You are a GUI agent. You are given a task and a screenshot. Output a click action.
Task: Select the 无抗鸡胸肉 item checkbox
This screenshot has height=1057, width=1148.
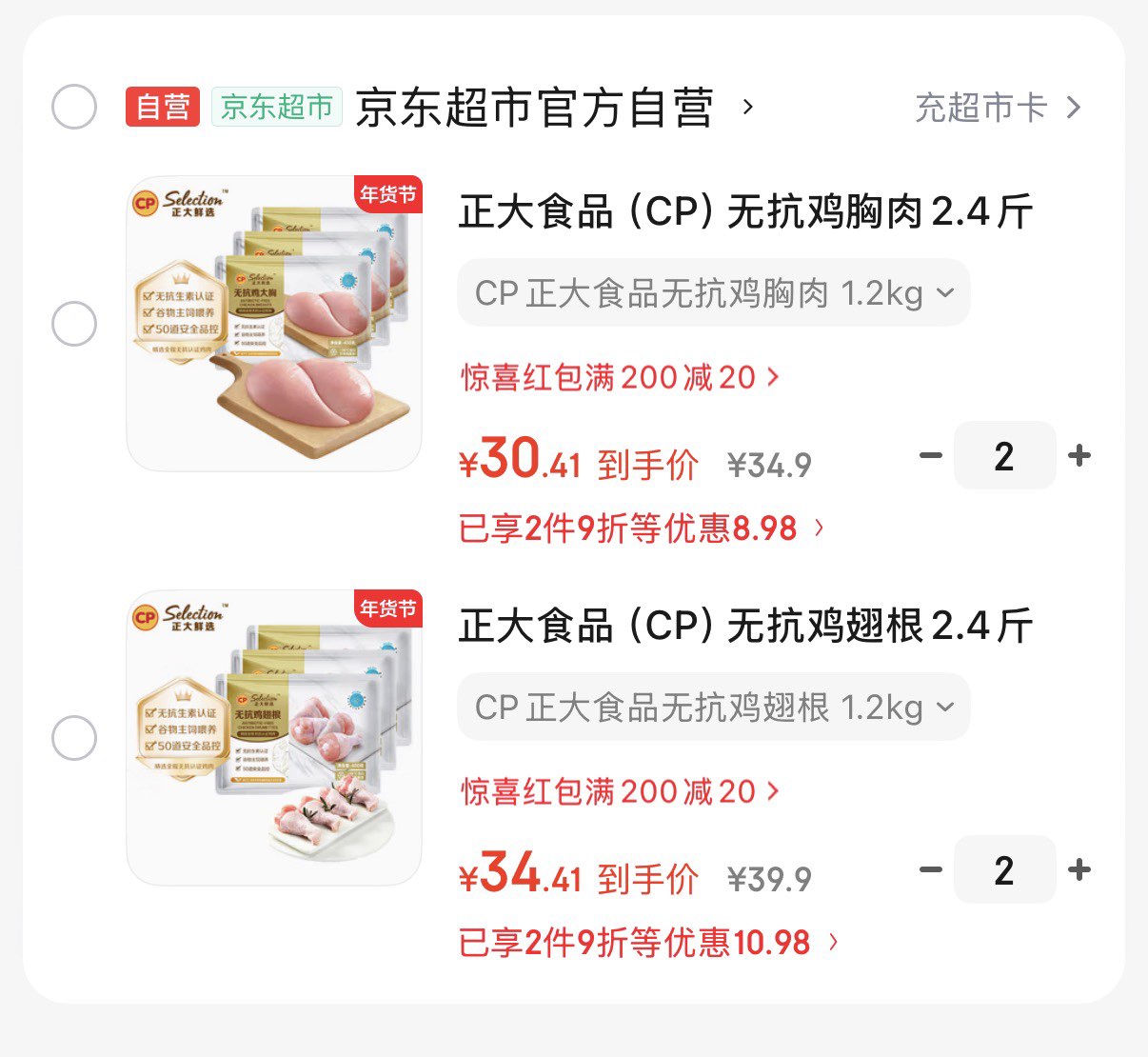(74, 325)
